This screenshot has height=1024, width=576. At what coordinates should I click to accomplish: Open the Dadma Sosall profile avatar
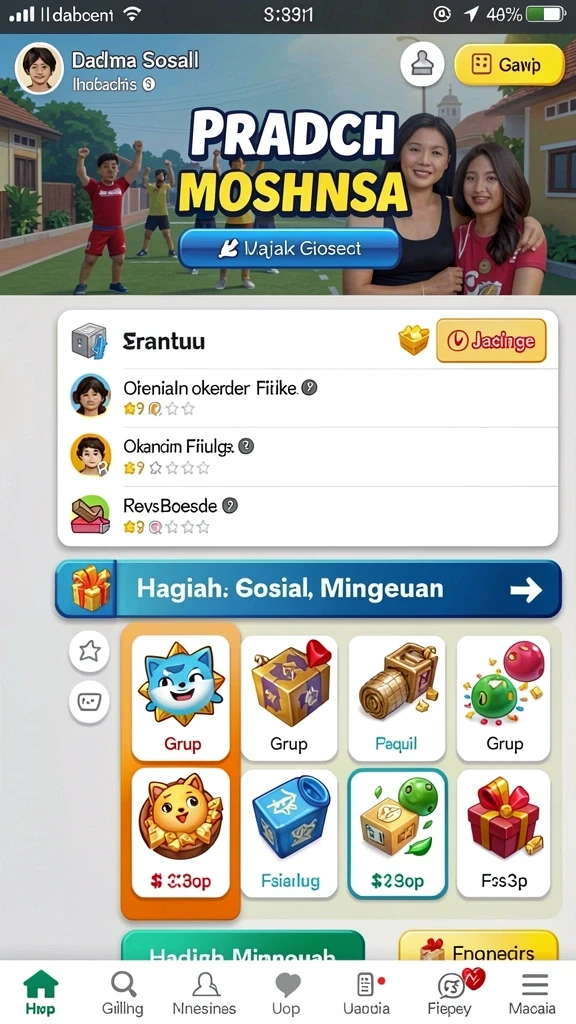(39, 69)
